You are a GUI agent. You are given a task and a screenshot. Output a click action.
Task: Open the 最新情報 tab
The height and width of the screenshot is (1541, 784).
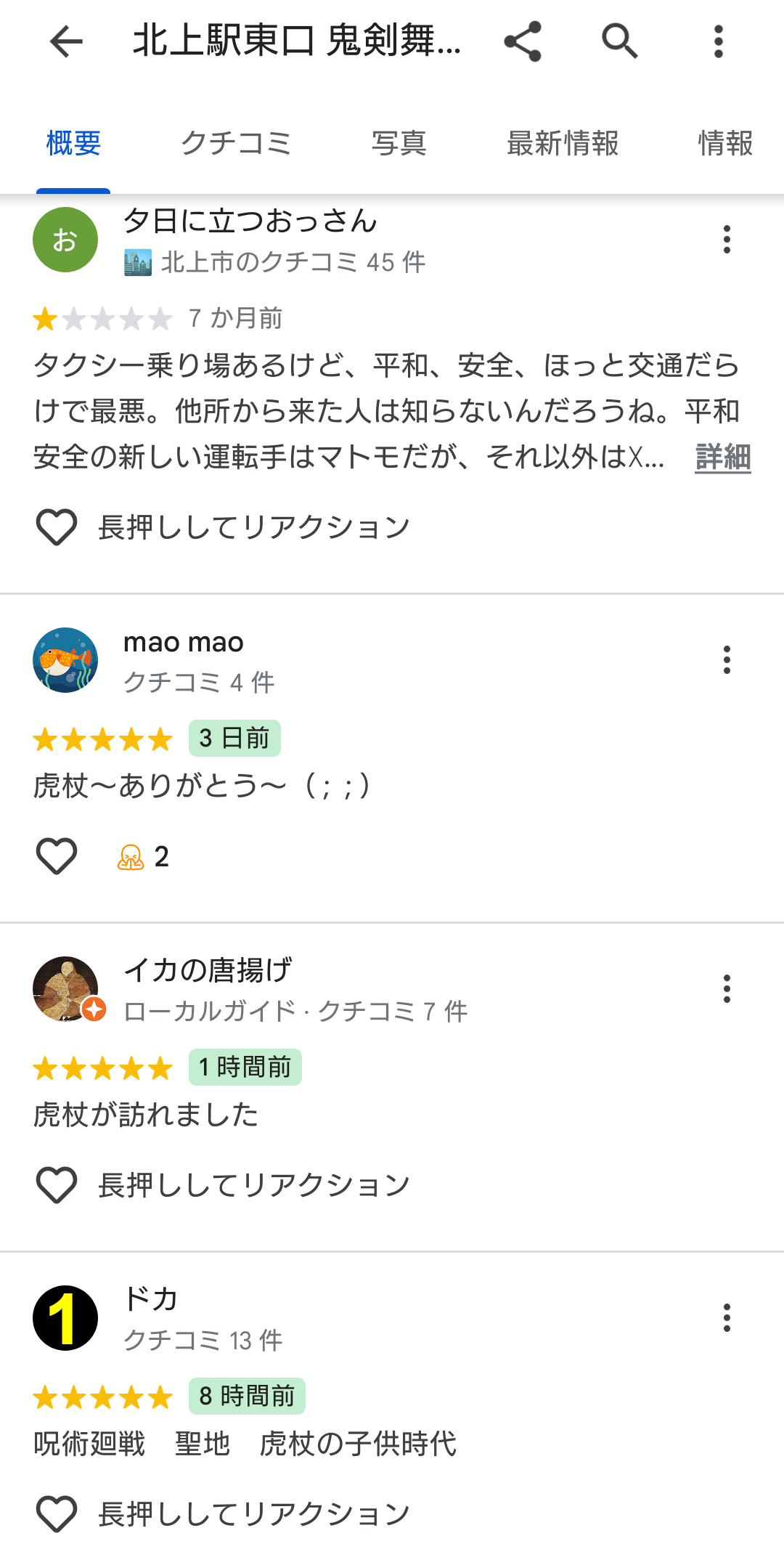click(563, 143)
